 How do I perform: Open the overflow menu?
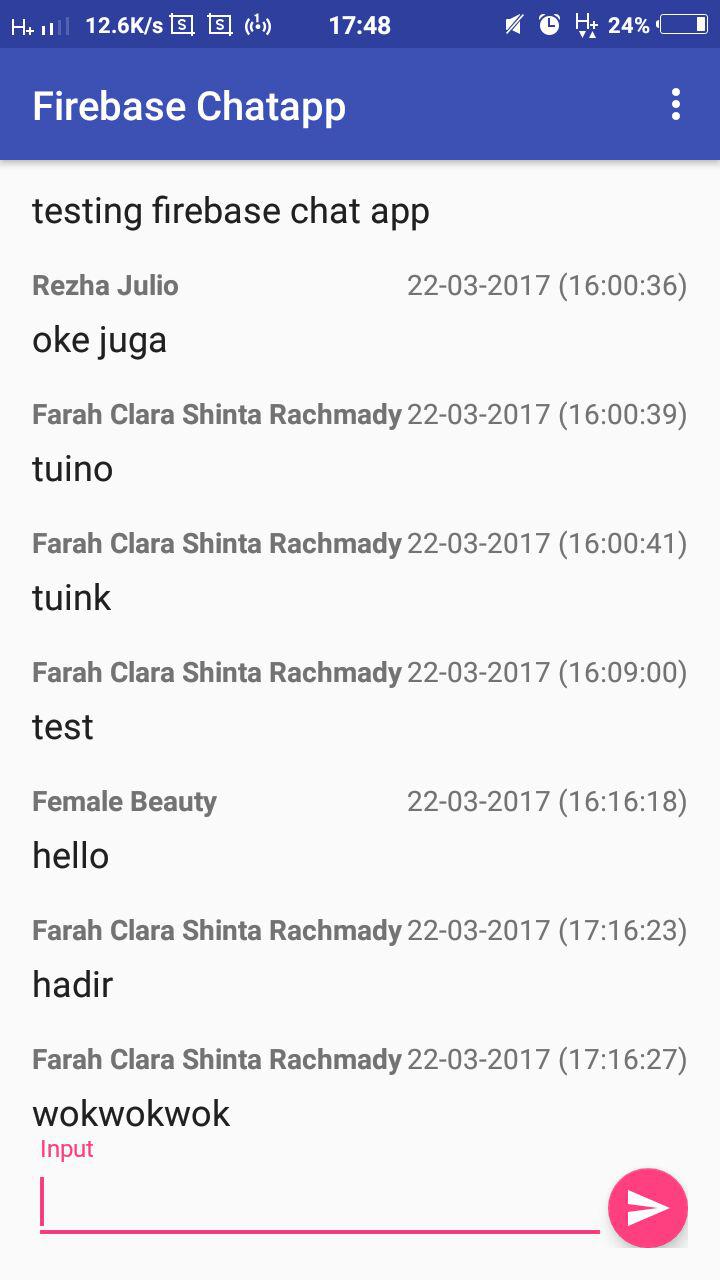click(676, 105)
